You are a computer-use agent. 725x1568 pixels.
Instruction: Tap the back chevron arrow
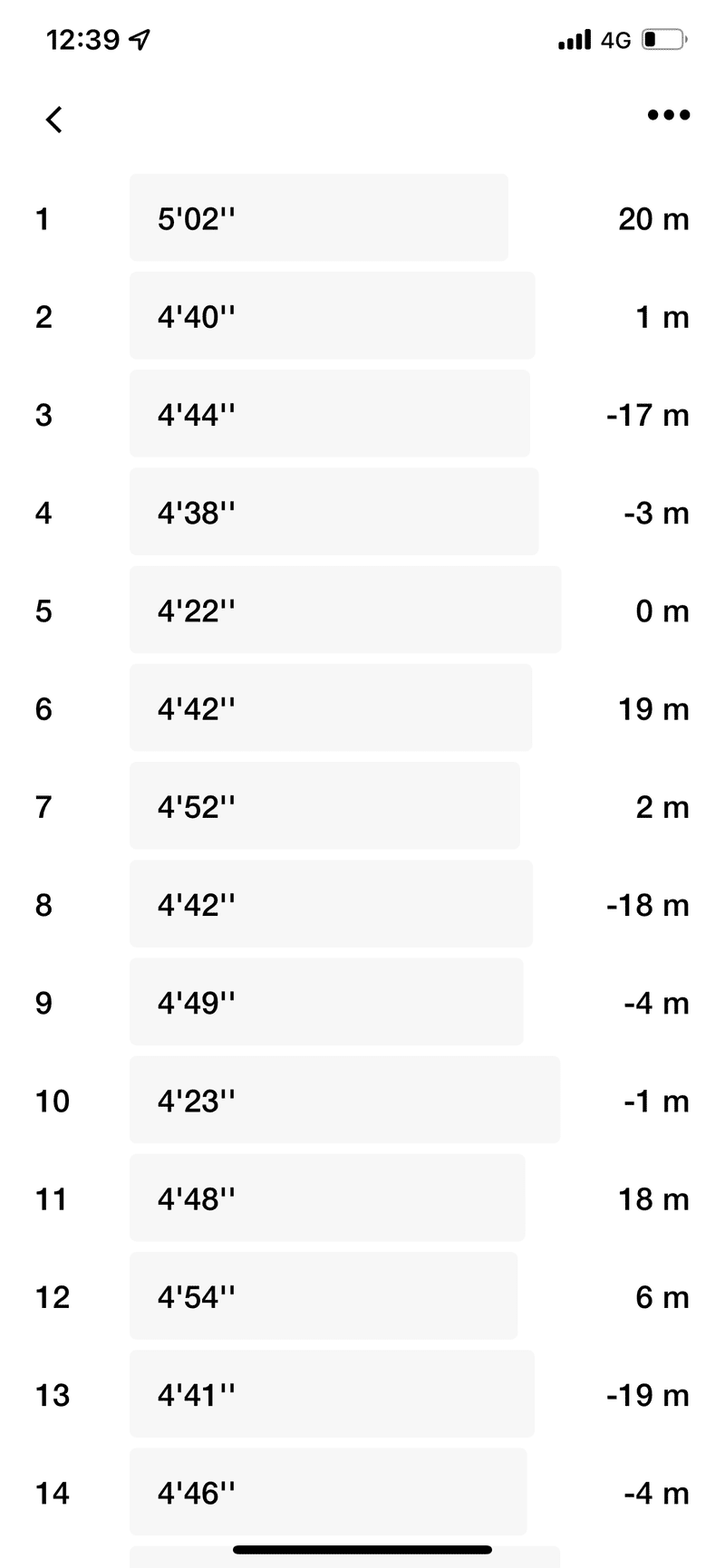click(54, 119)
